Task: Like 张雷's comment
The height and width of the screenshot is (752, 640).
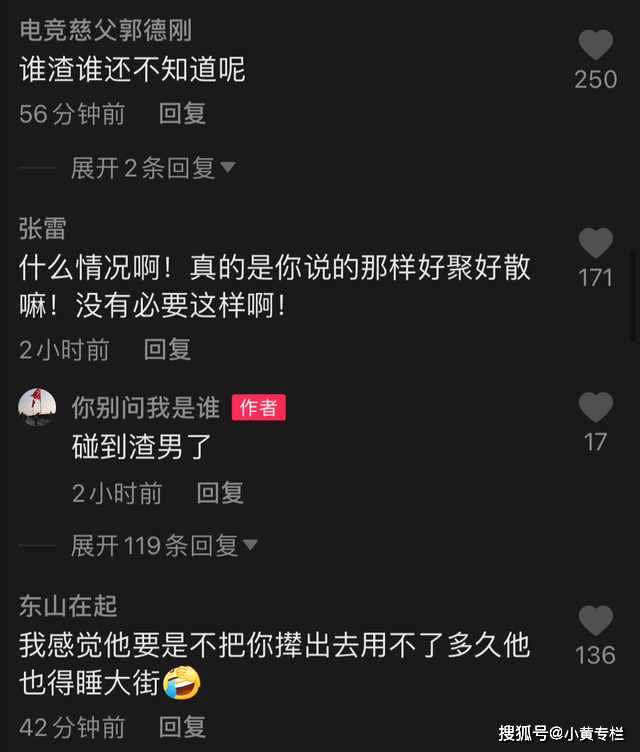Action: pos(596,243)
